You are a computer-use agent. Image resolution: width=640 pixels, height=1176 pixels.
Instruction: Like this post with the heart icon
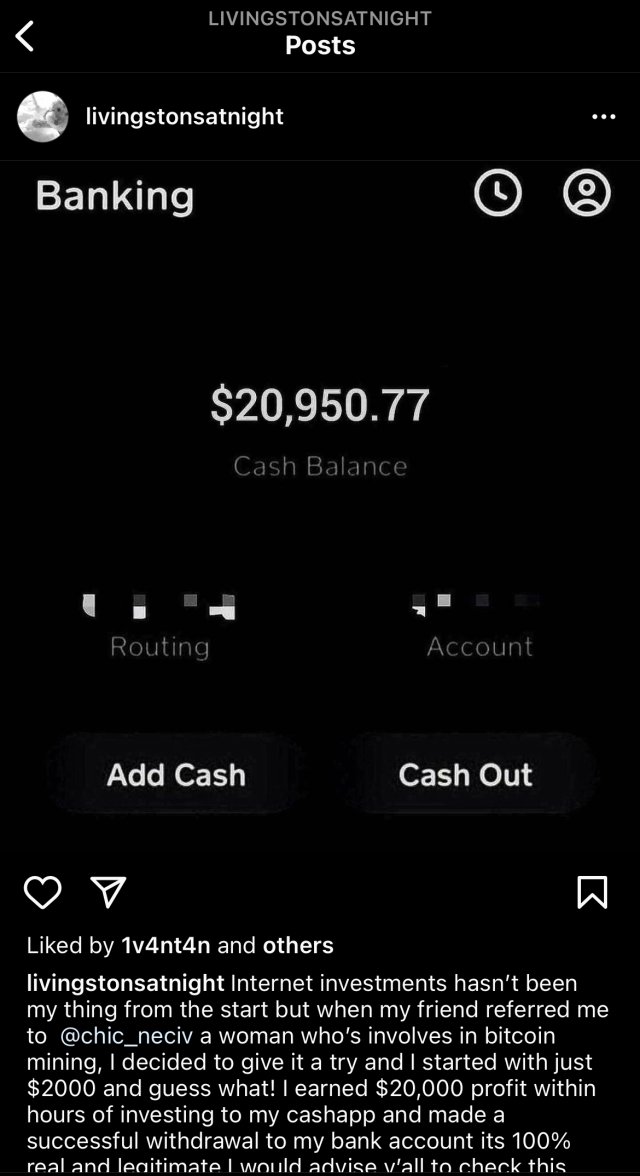43,891
